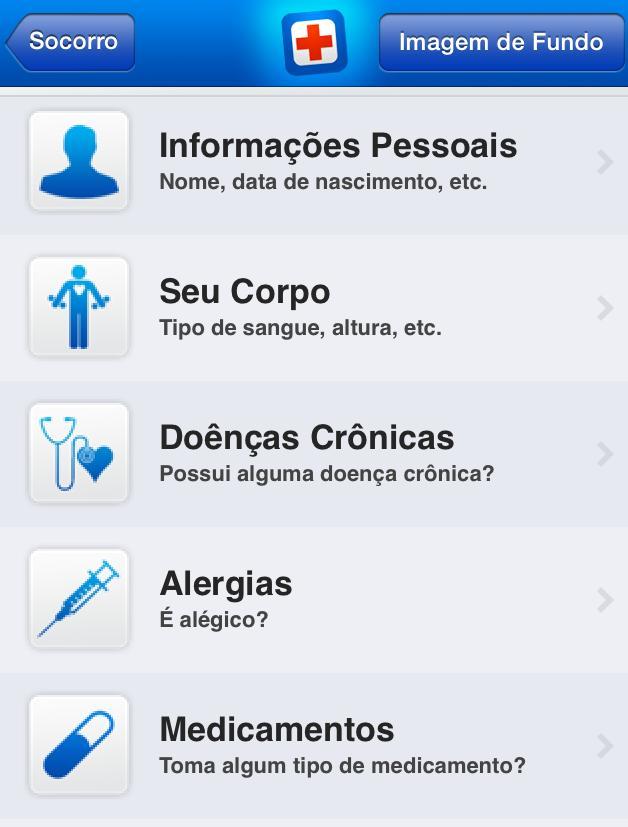Go back to Socorro

[70, 42]
